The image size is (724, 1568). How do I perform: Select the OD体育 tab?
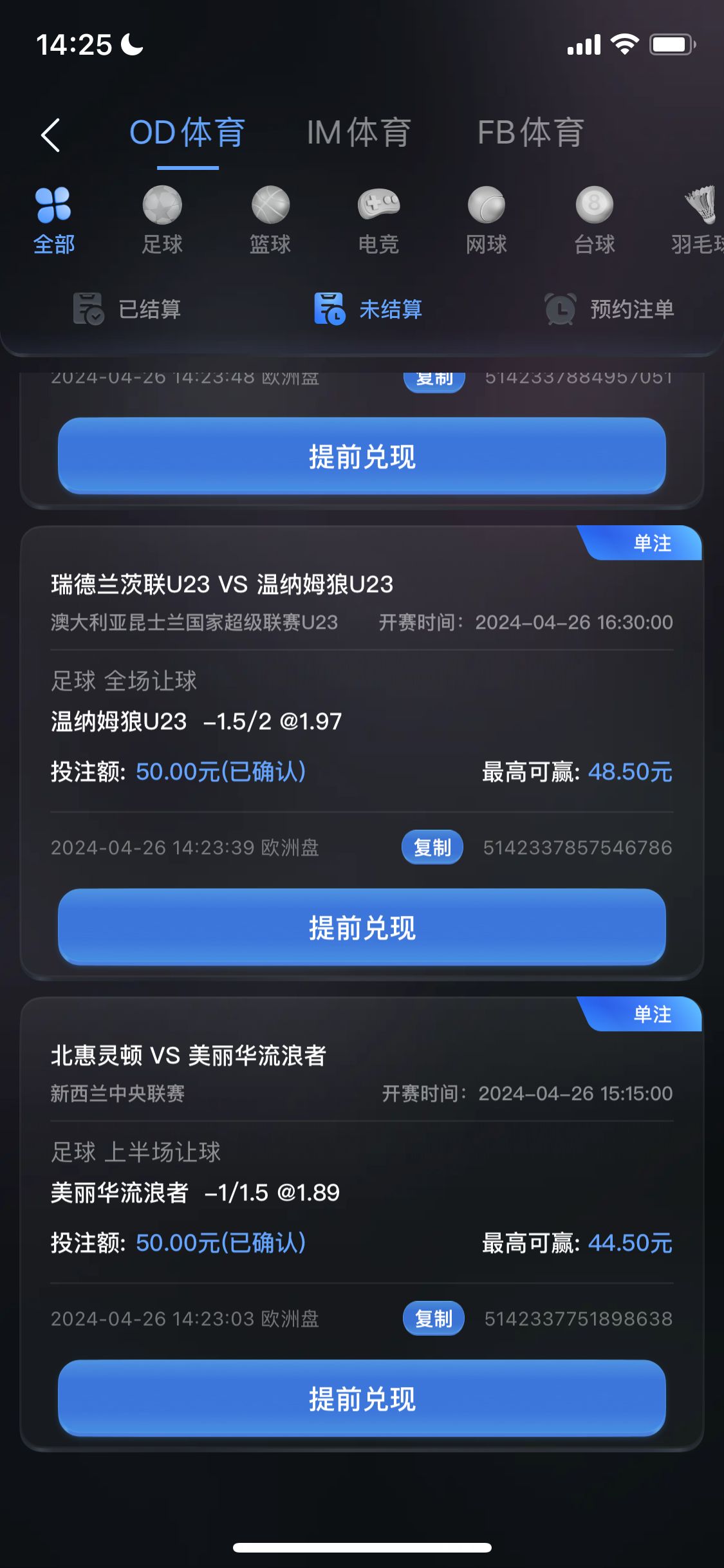point(187,133)
